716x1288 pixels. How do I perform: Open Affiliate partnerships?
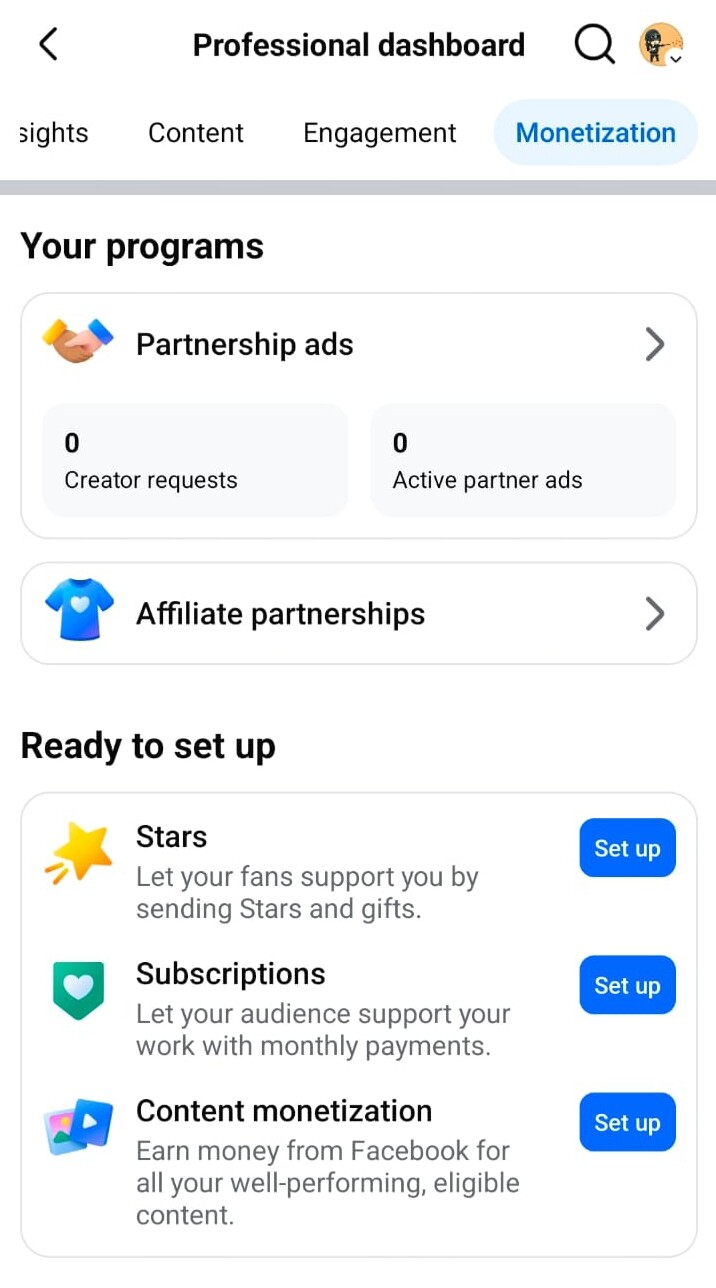358,613
